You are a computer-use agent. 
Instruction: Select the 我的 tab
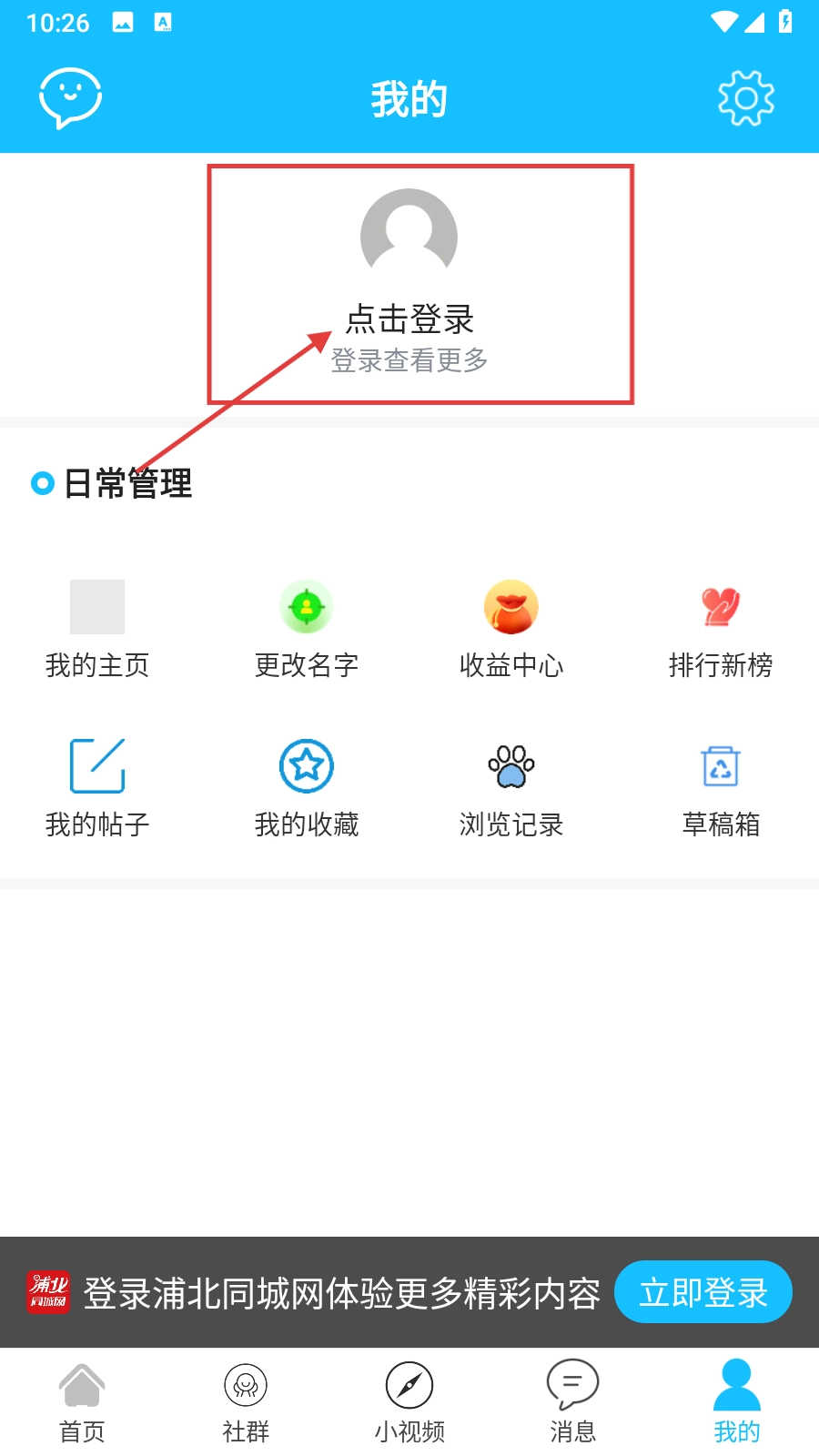(736, 1402)
